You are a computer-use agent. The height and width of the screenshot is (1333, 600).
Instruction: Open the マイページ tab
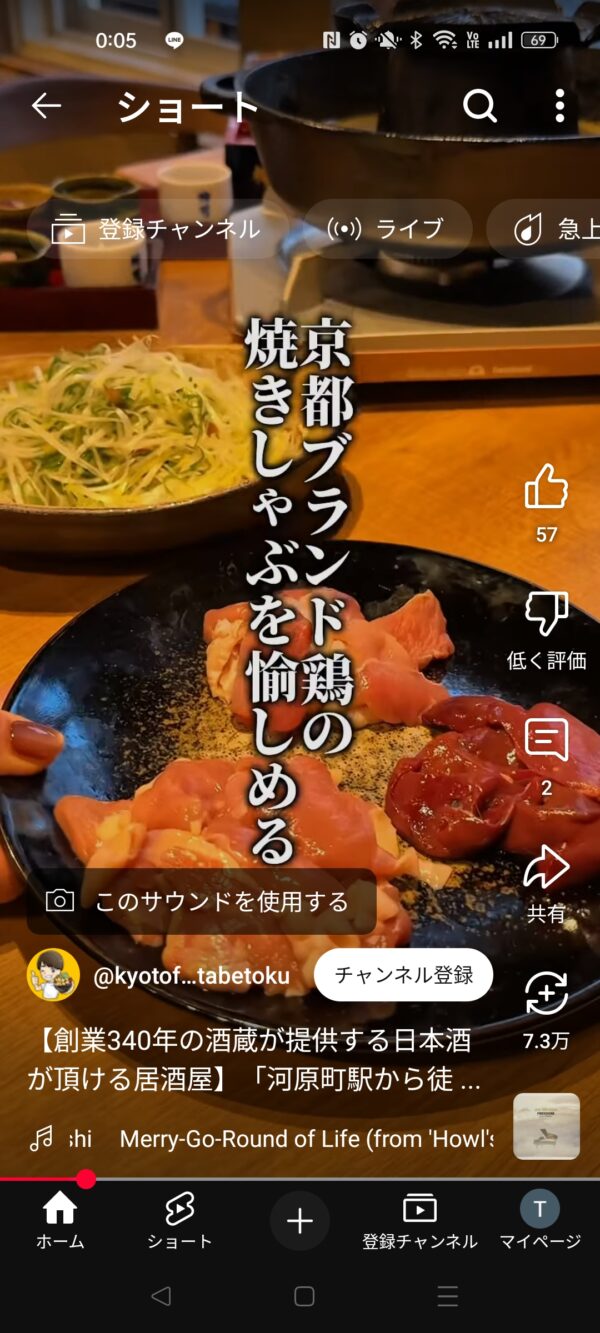click(540, 1220)
